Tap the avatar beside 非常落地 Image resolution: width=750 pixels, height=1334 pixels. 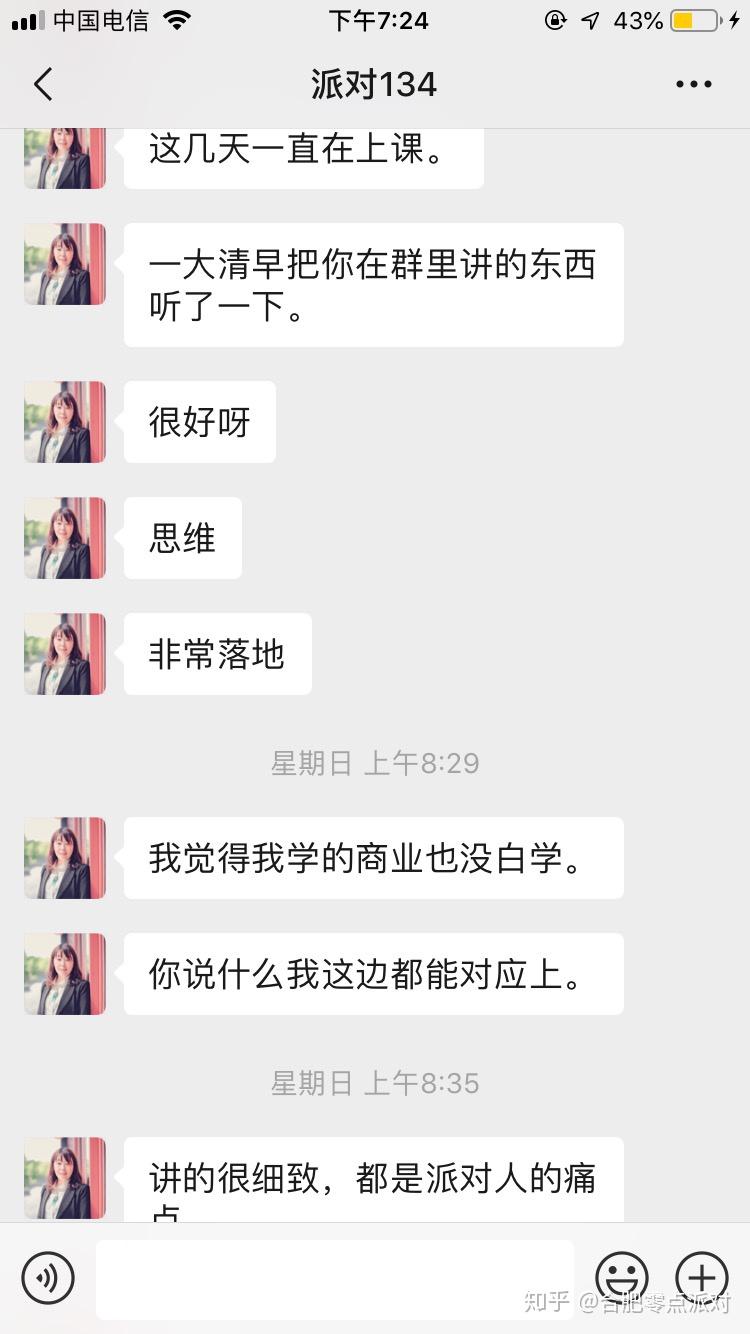click(x=65, y=654)
